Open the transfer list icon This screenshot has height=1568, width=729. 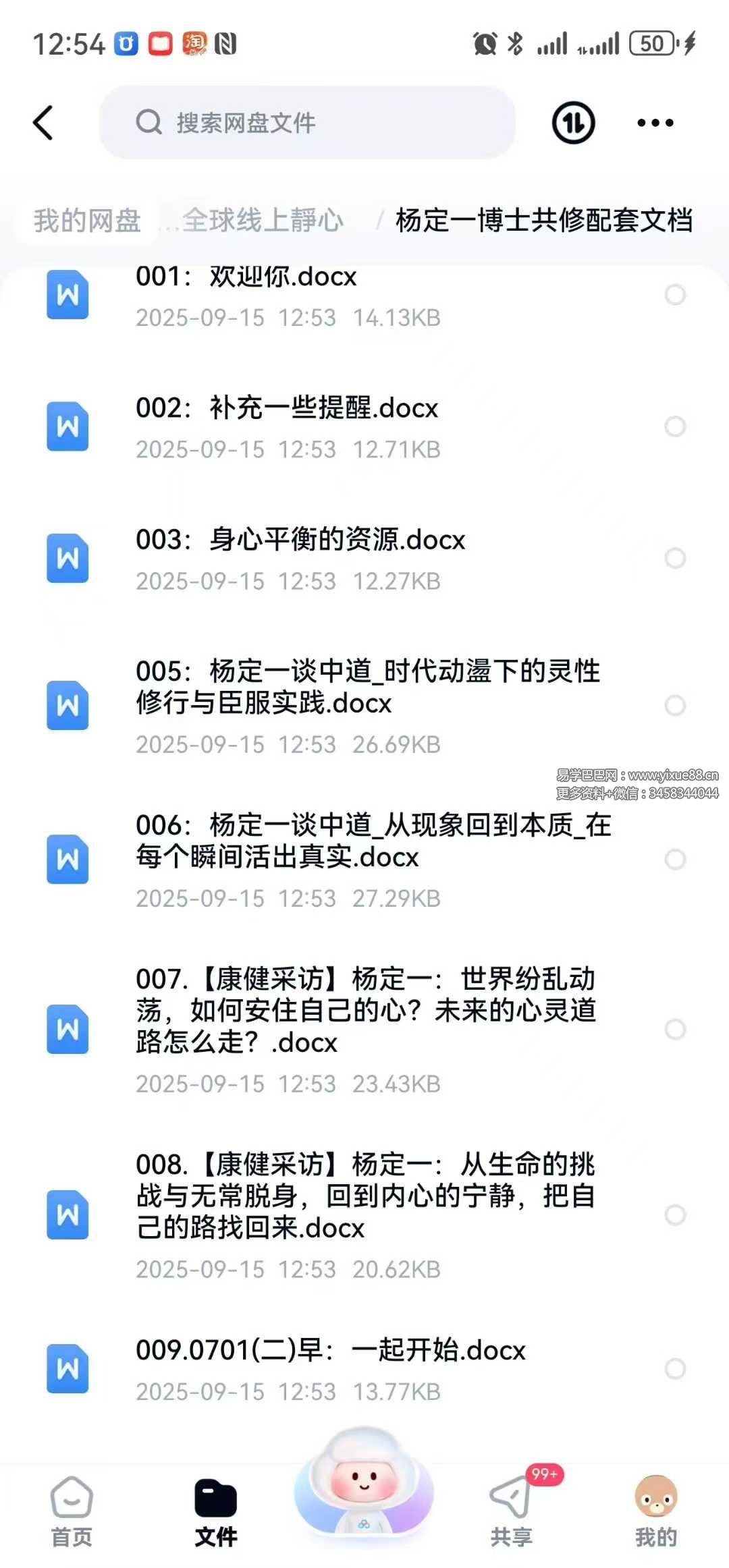[573, 123]
